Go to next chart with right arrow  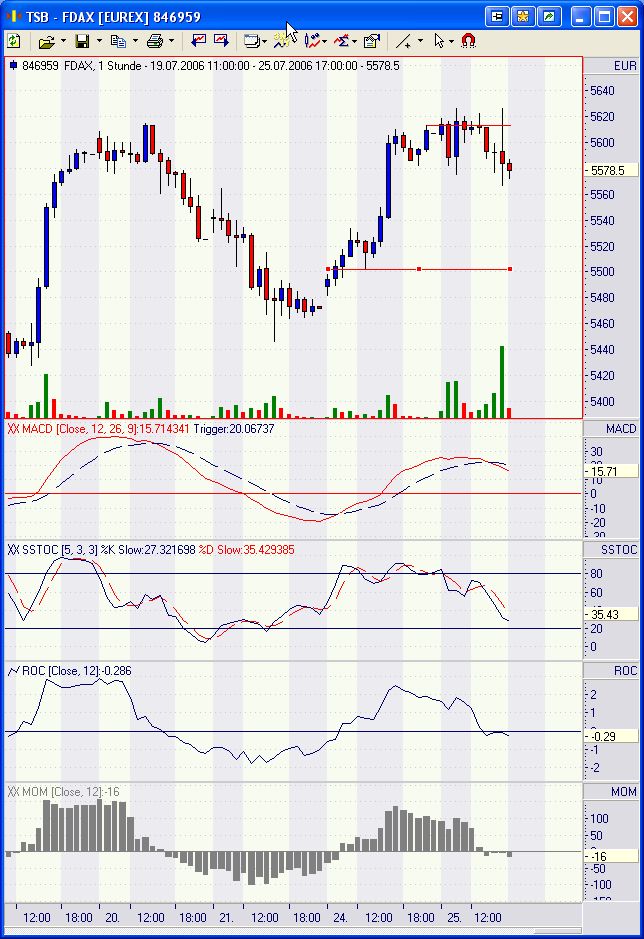coord(220,41)
